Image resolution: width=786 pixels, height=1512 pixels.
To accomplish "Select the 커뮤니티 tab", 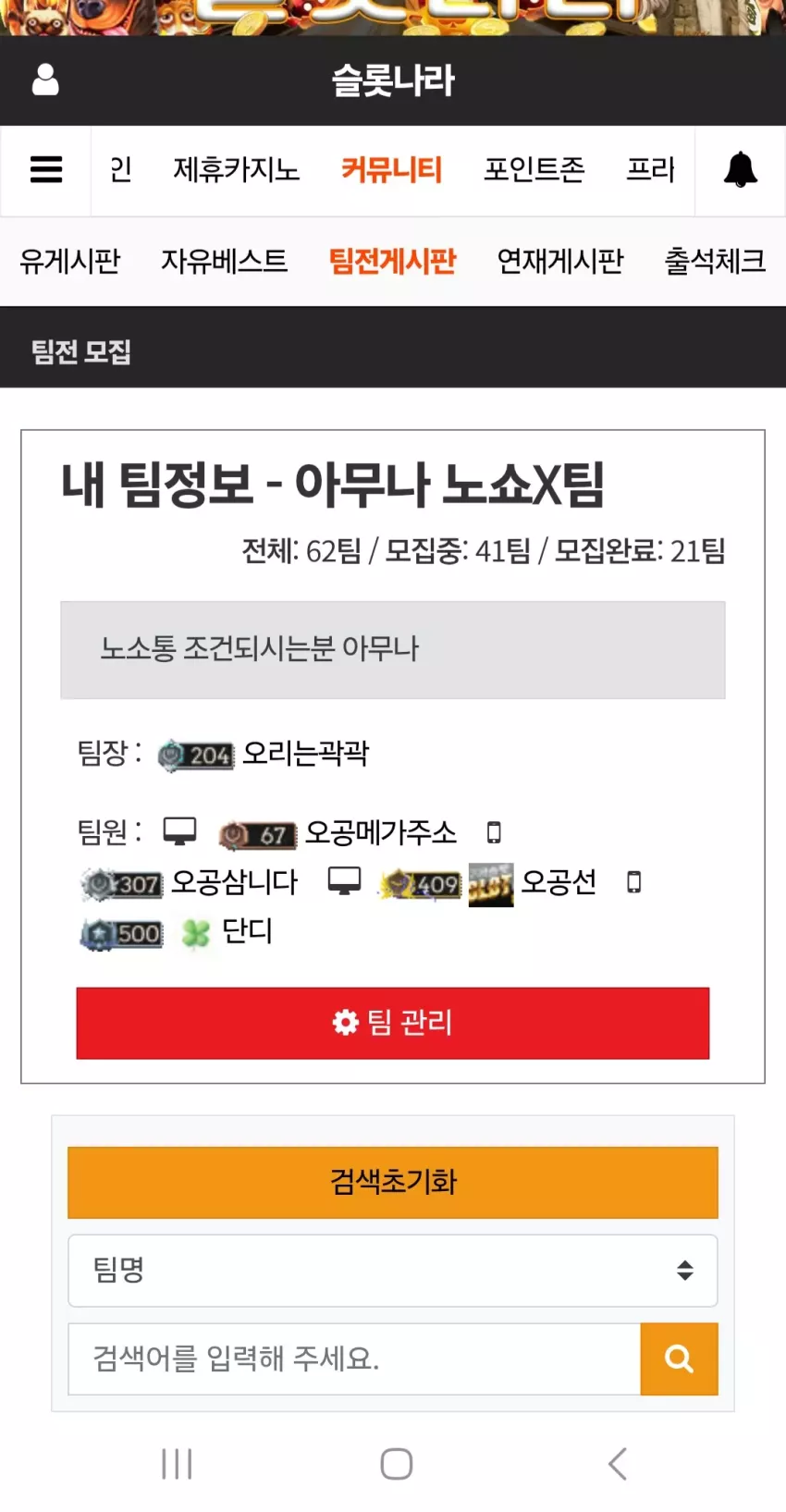I will coord(392,170).
